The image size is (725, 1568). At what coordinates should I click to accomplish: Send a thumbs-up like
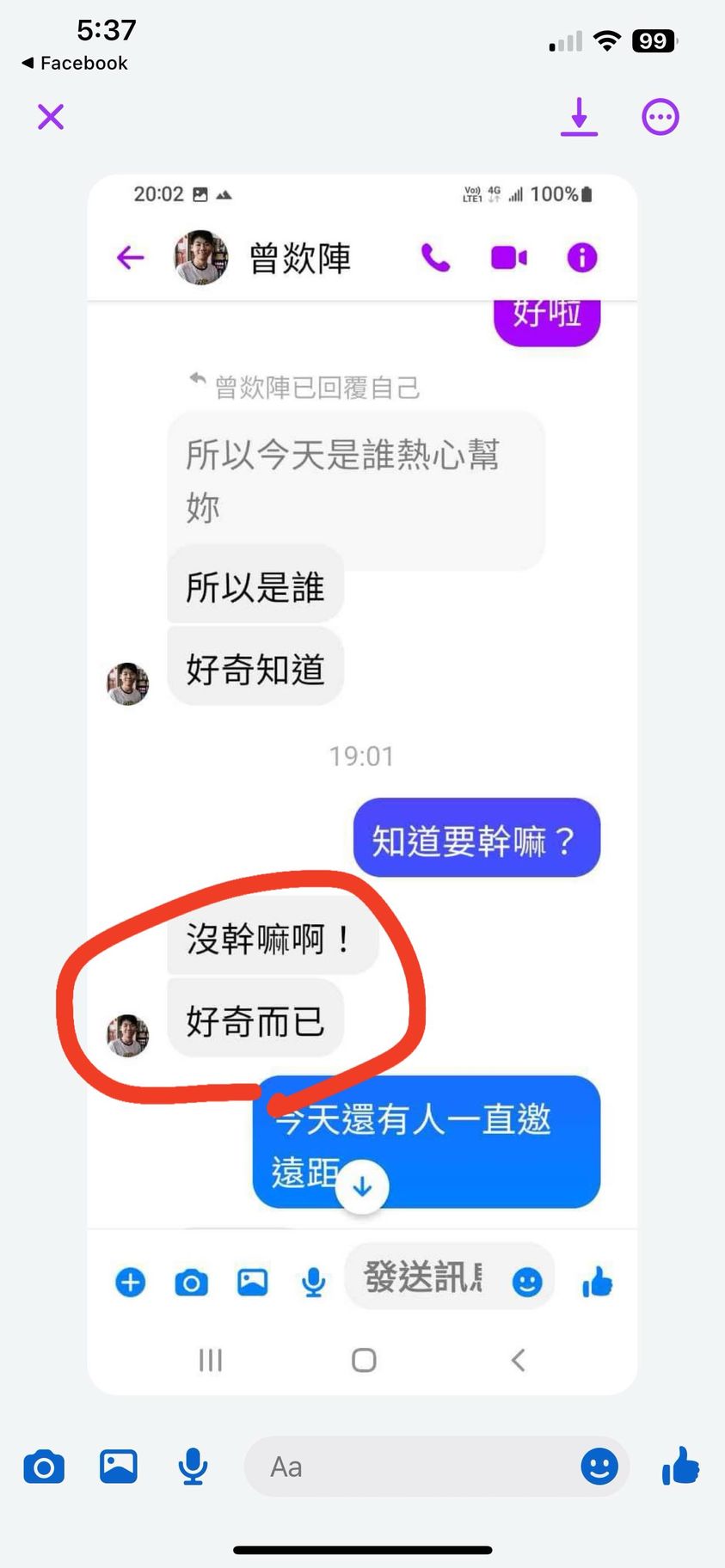680,1467
